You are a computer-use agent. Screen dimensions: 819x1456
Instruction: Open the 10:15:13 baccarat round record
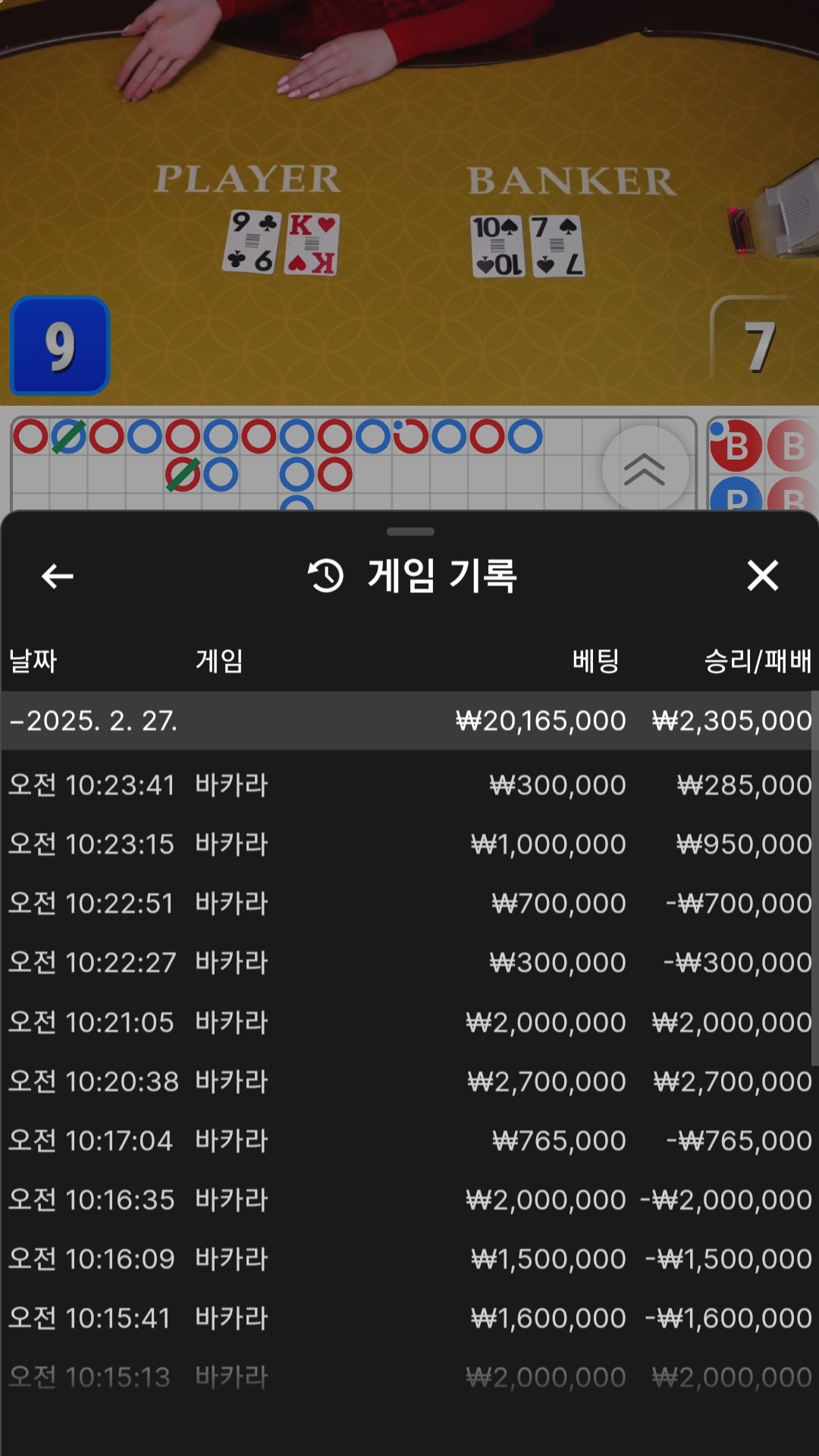[x=409, y=1377]
